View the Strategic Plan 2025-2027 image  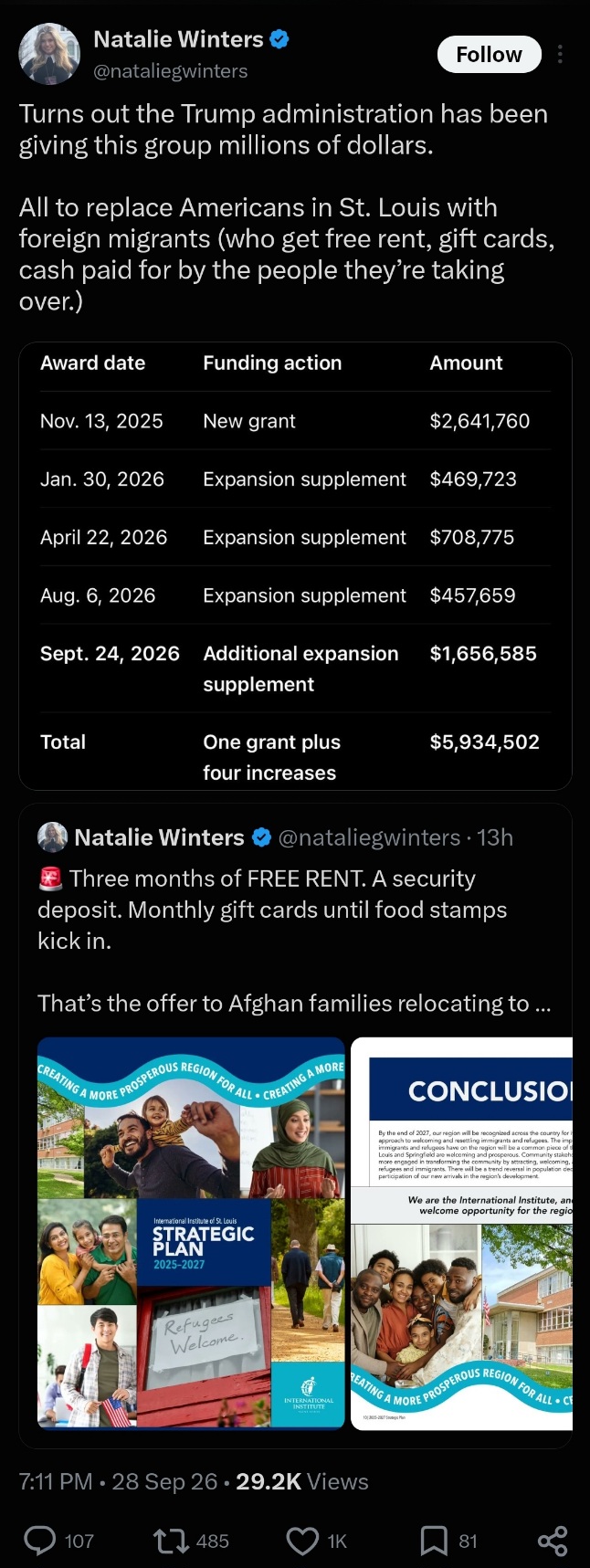(x=191, y=1234)
